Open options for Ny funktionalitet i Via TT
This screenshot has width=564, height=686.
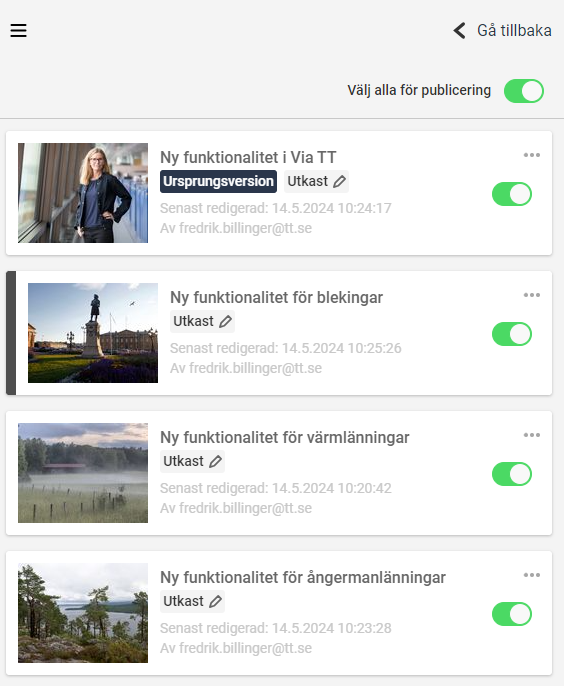(x=532, y=155)
